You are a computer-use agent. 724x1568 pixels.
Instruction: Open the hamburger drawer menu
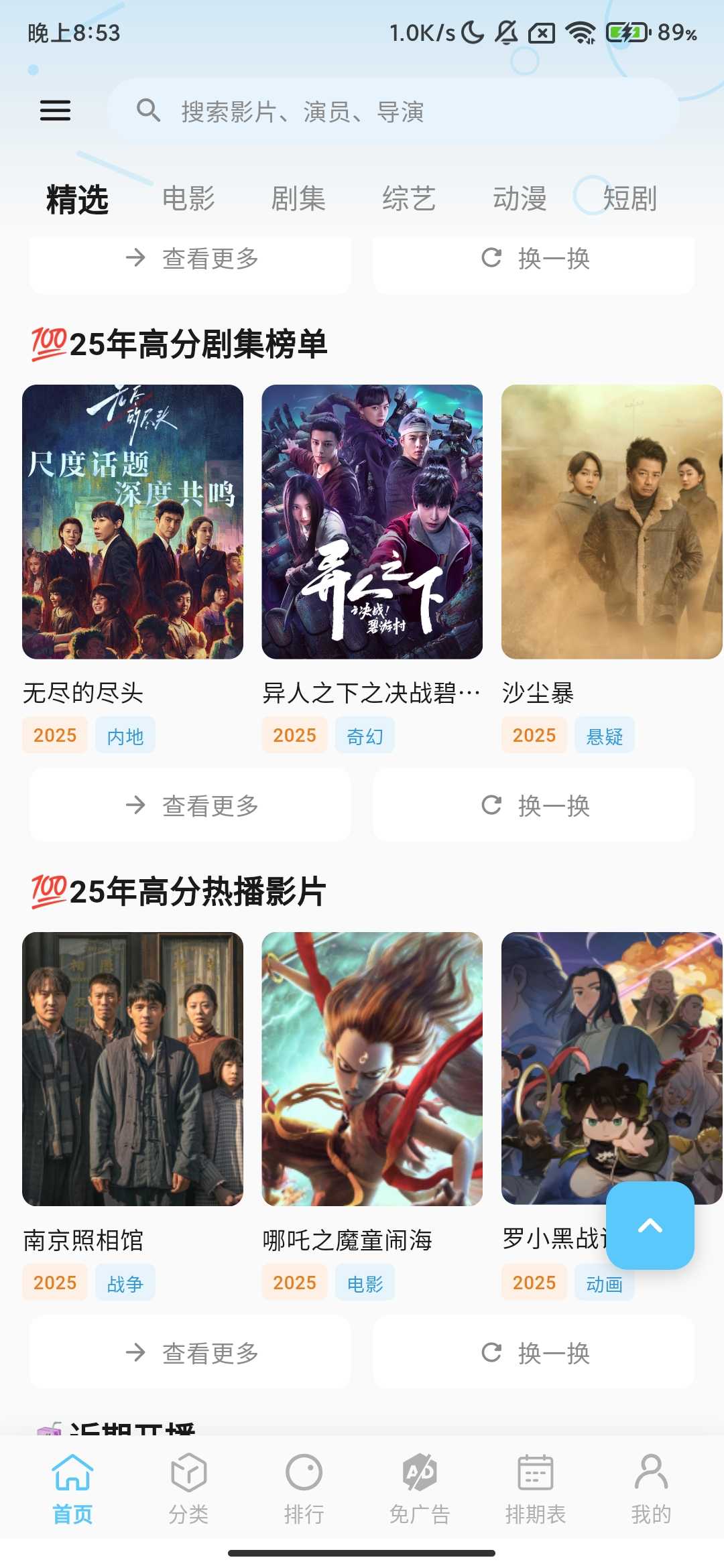pyautogui.click(x=55, y=111)
